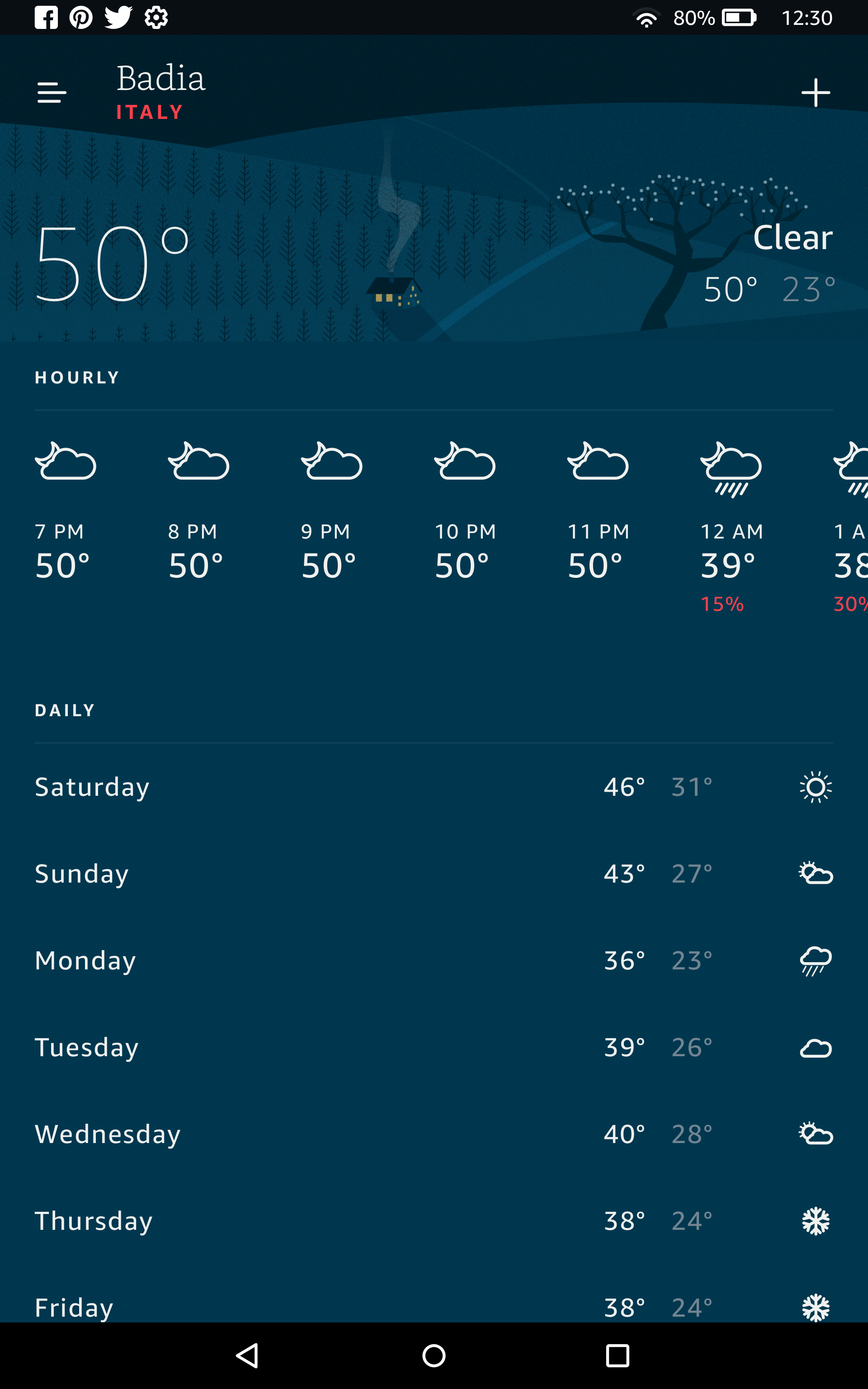The image size is (868, 1389).
Task: Go to the home screen
Action: pos(434,1356)
